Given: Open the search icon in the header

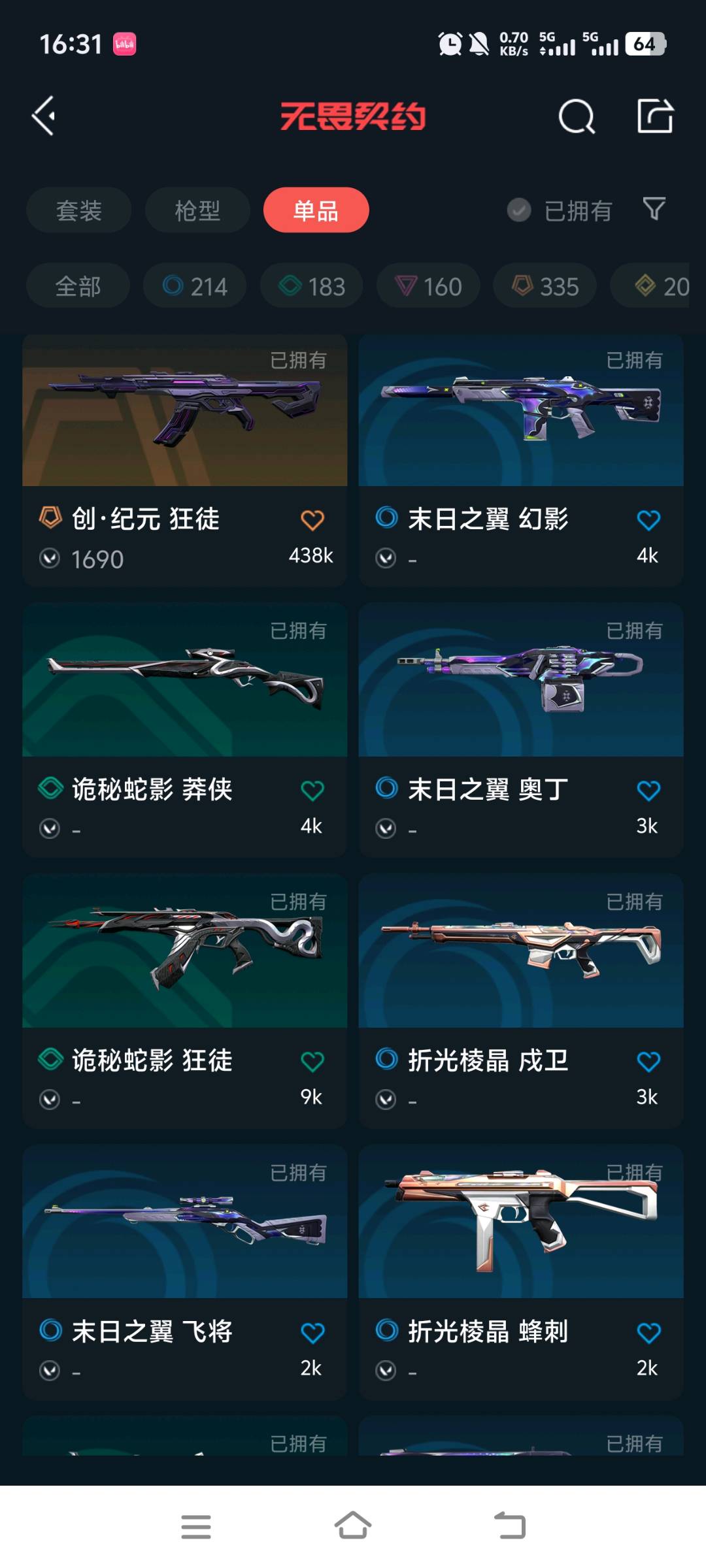Looking at the screenshot, I should click(x=577, y=117).
